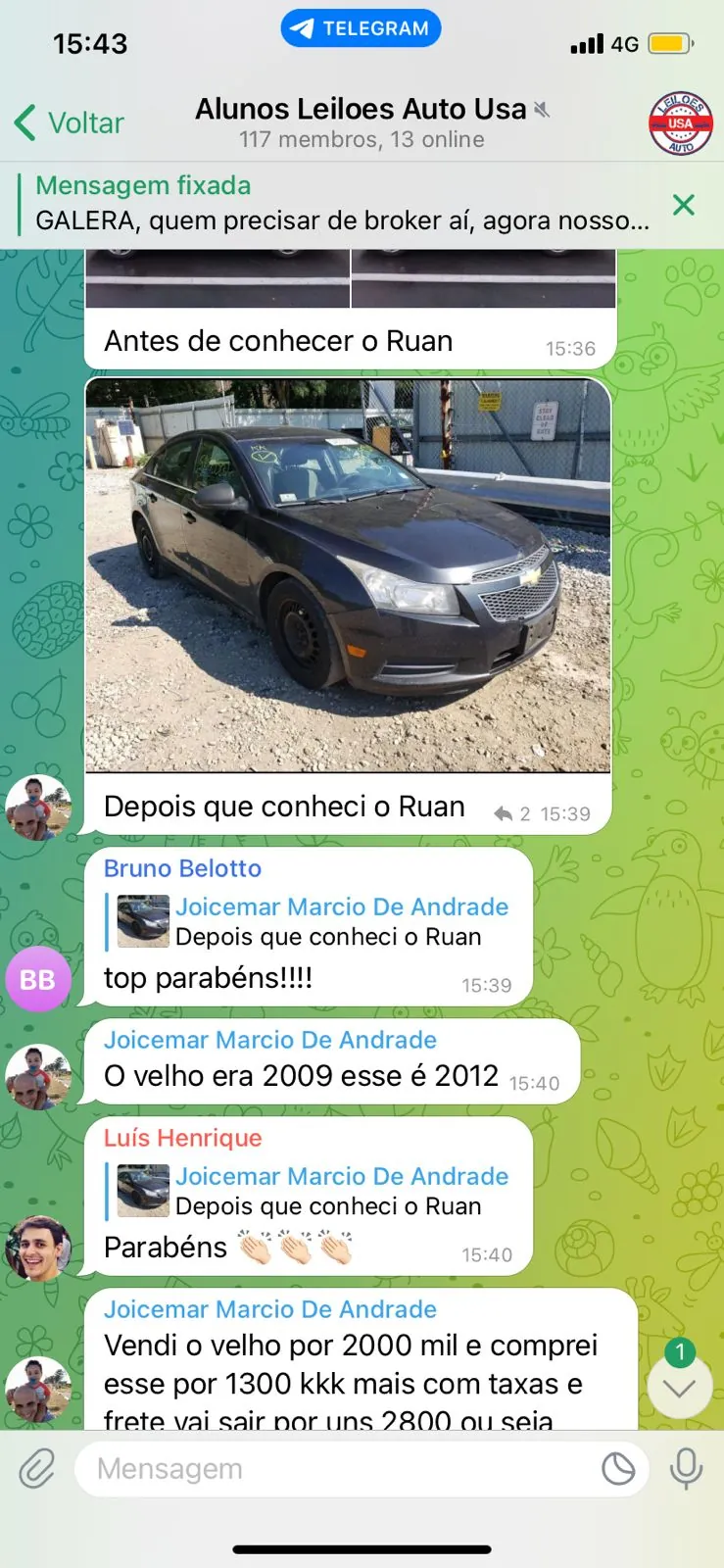Open the sticker panel icon

(x=618, y=1469)
